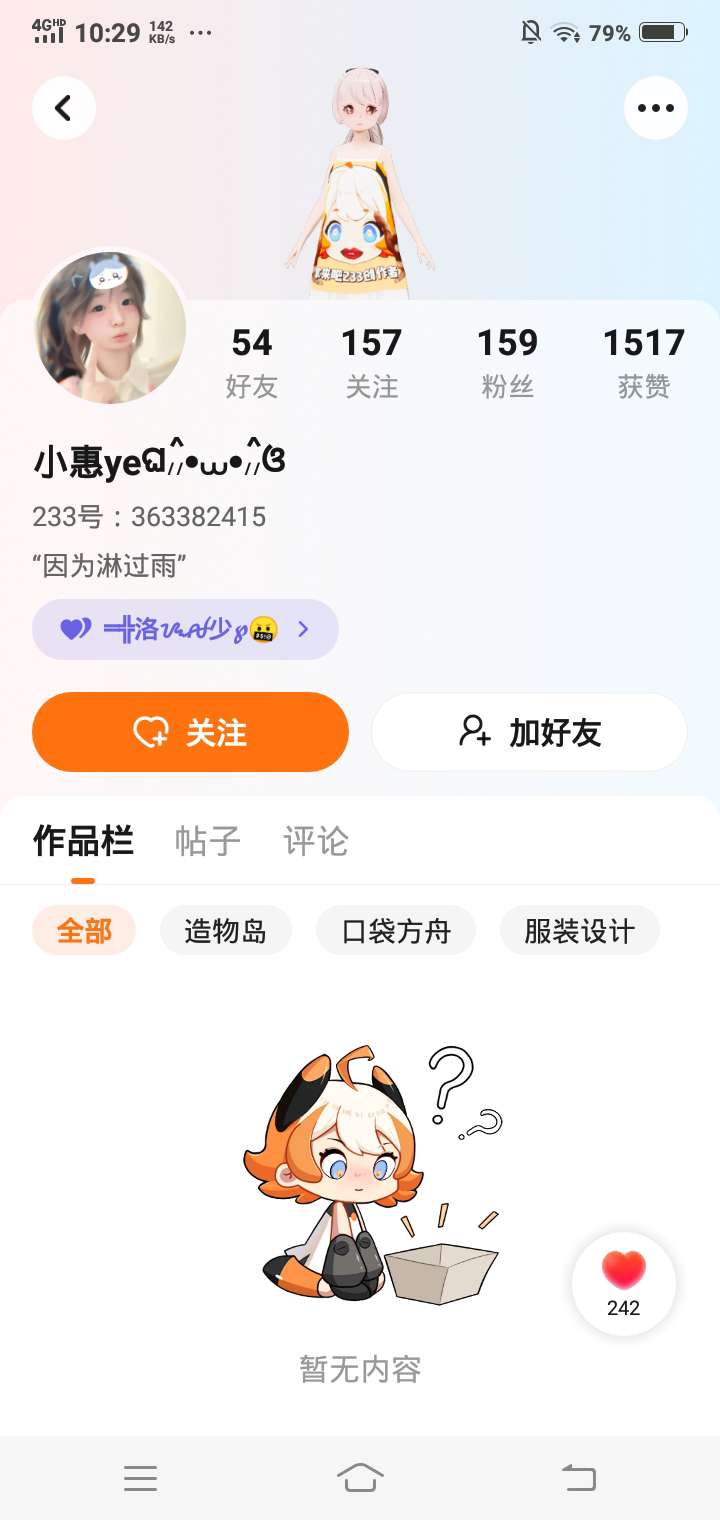The image size is (720, 1520).
Task: Tap the floating heart button showing 242
Action: tap(623, 1284)
